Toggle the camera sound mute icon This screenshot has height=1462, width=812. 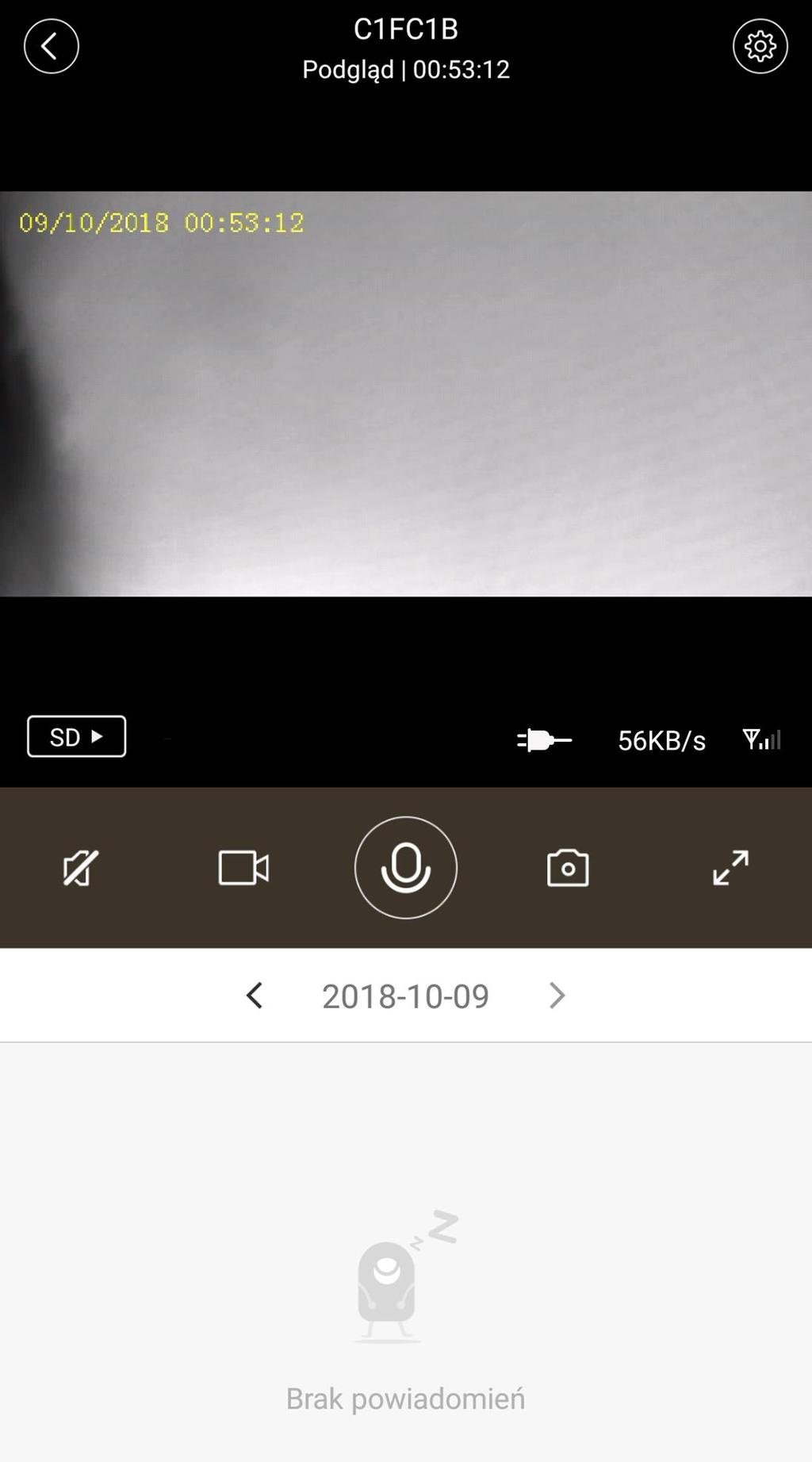[x=81, y=867]
